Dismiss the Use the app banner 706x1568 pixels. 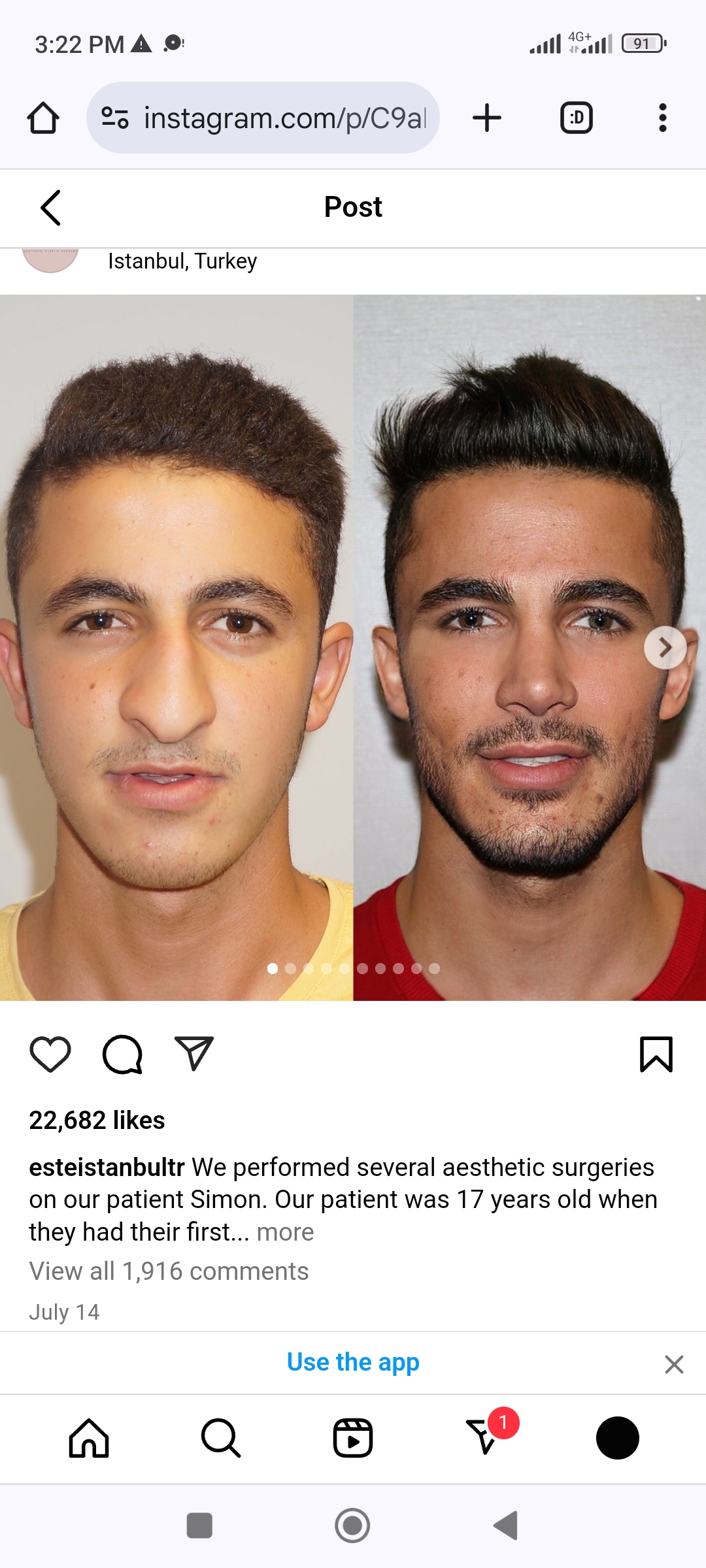(674, 1364)
